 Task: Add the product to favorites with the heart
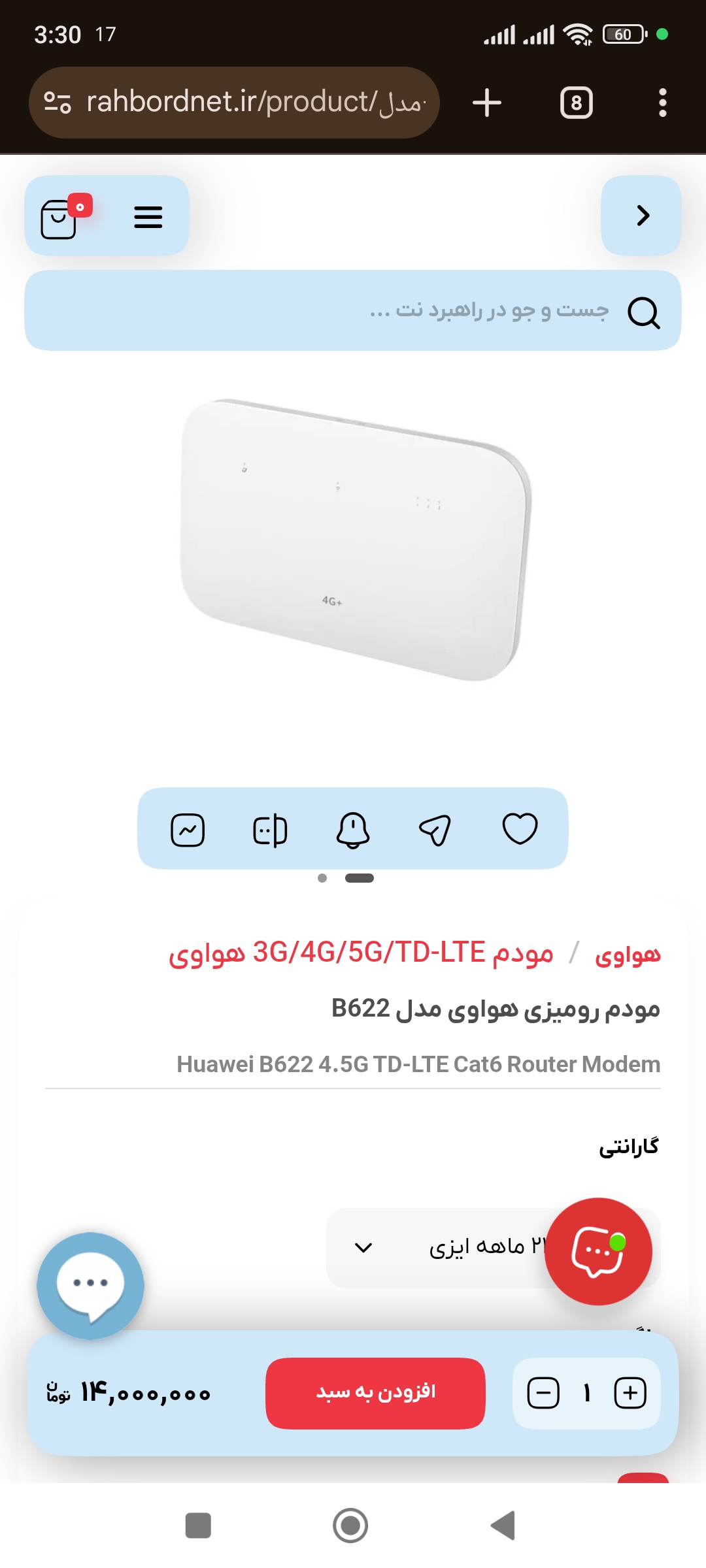[x=520, y=828]
